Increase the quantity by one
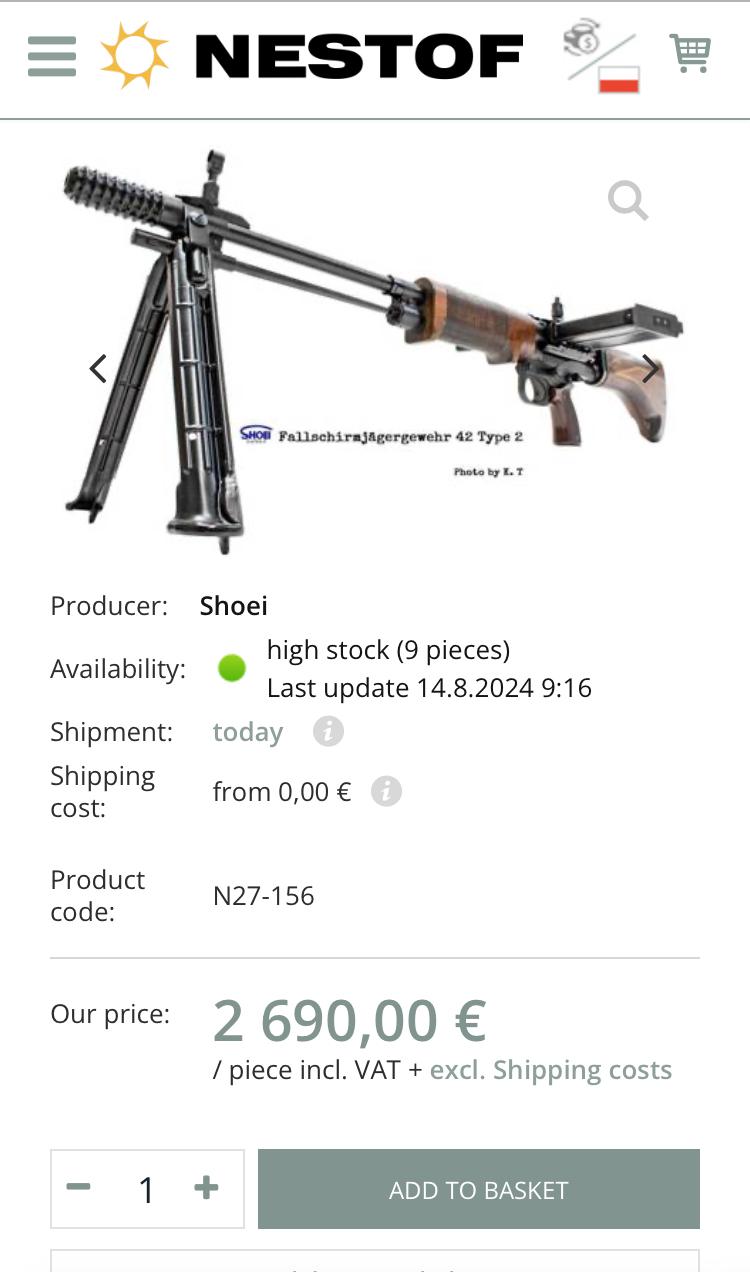 206,1188
